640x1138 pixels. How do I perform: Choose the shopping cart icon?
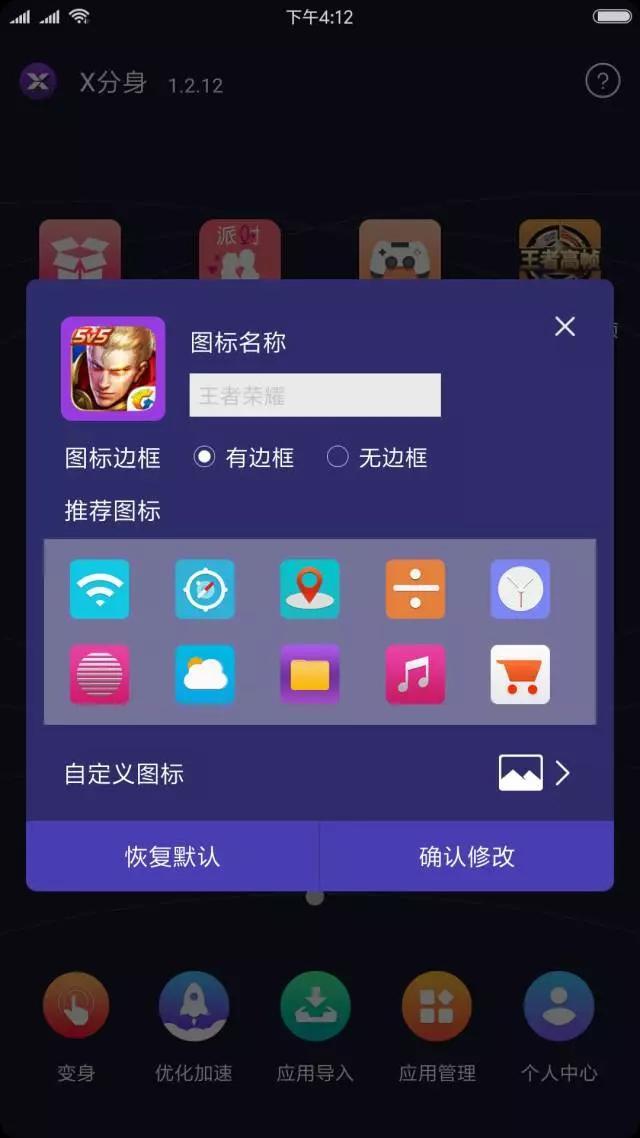coord(520,674)
